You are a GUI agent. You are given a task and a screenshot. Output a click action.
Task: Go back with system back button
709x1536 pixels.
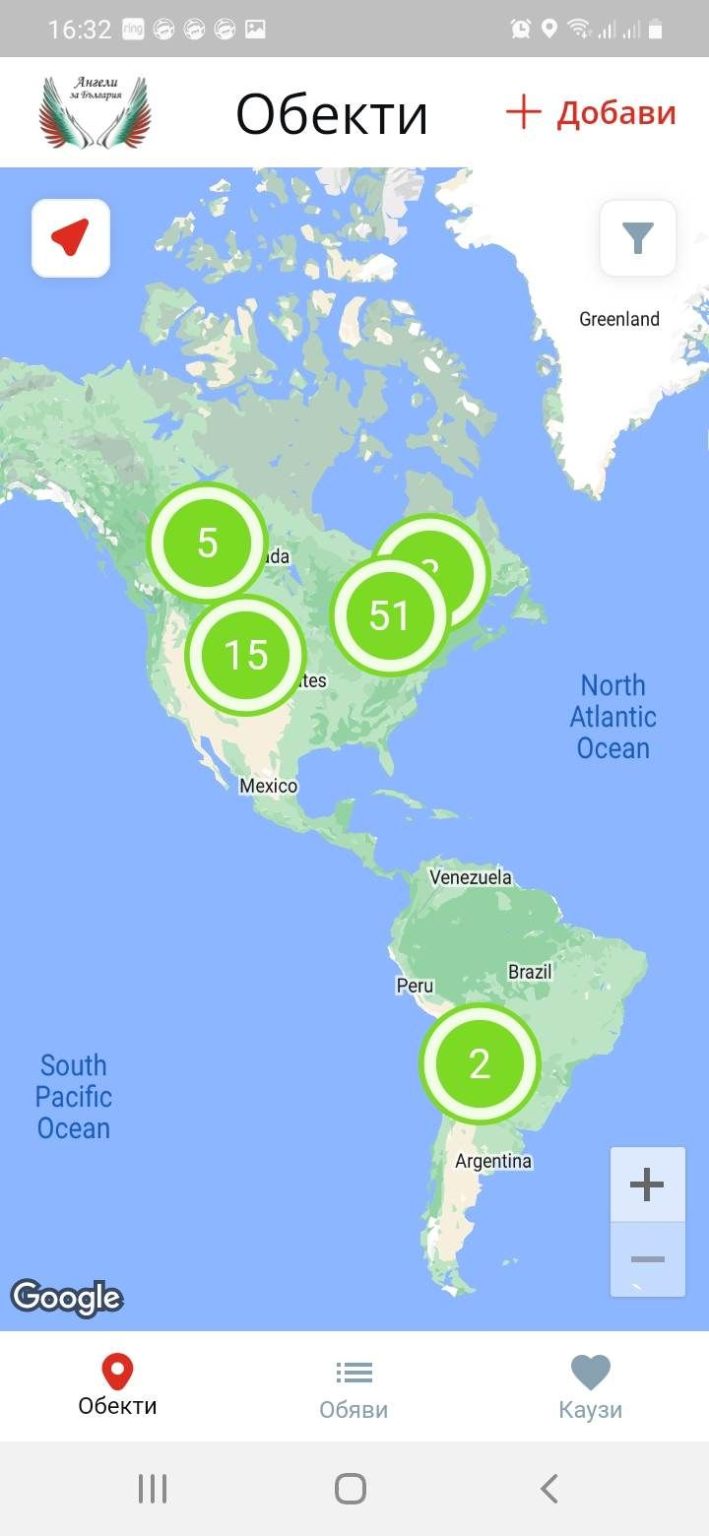tap(549, 1488)
